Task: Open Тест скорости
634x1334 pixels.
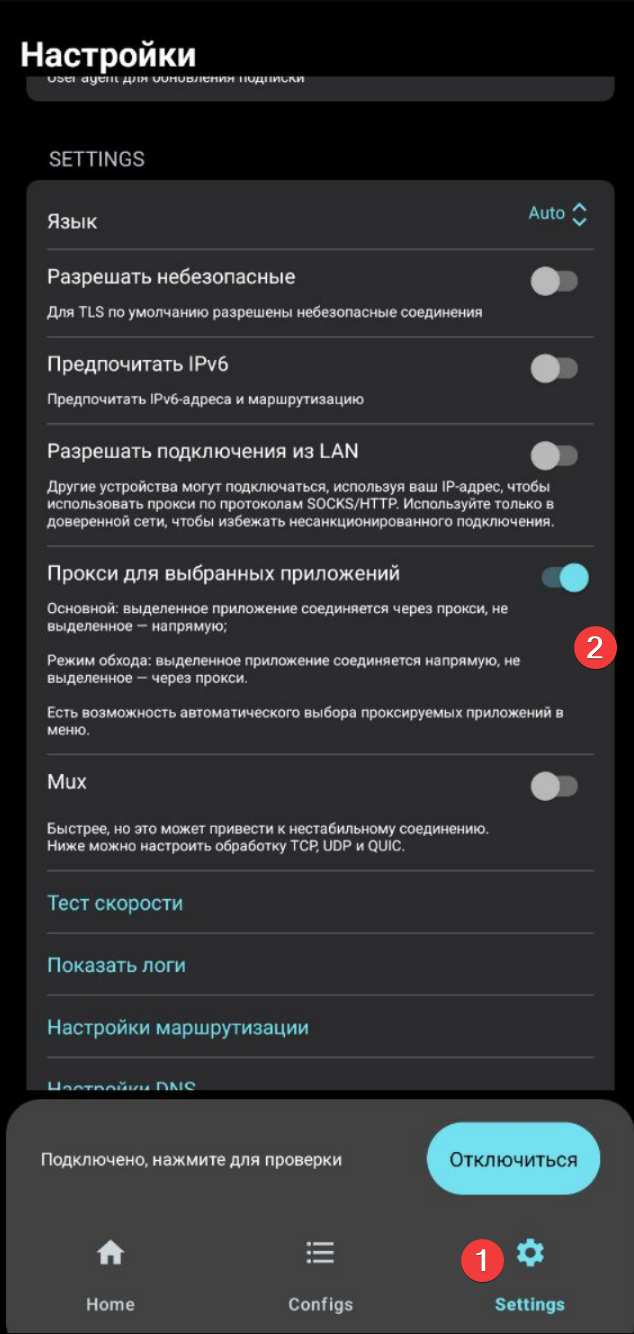Action: click(115, 903)
